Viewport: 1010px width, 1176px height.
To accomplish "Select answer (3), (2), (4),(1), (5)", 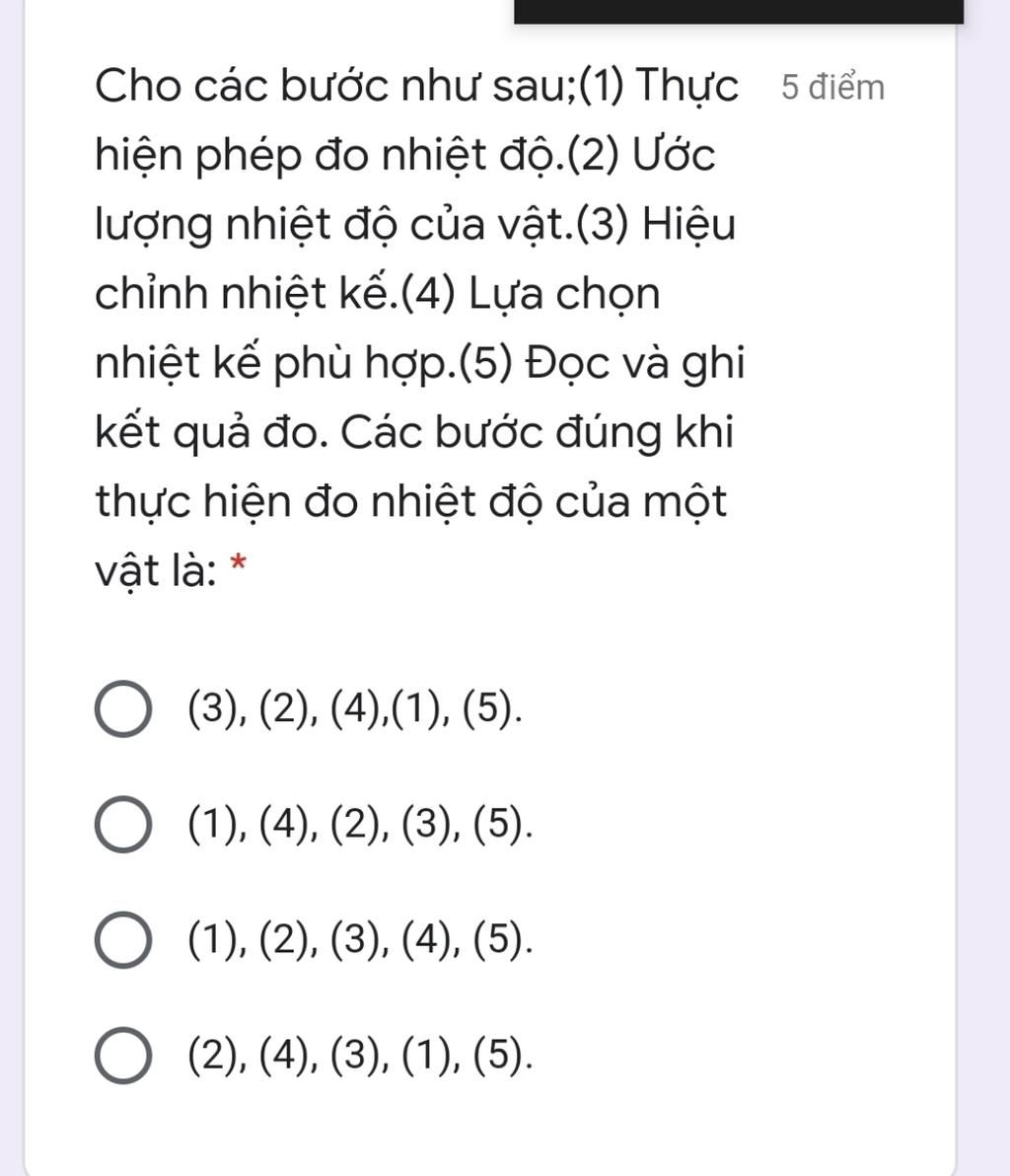I will point(123,709).
